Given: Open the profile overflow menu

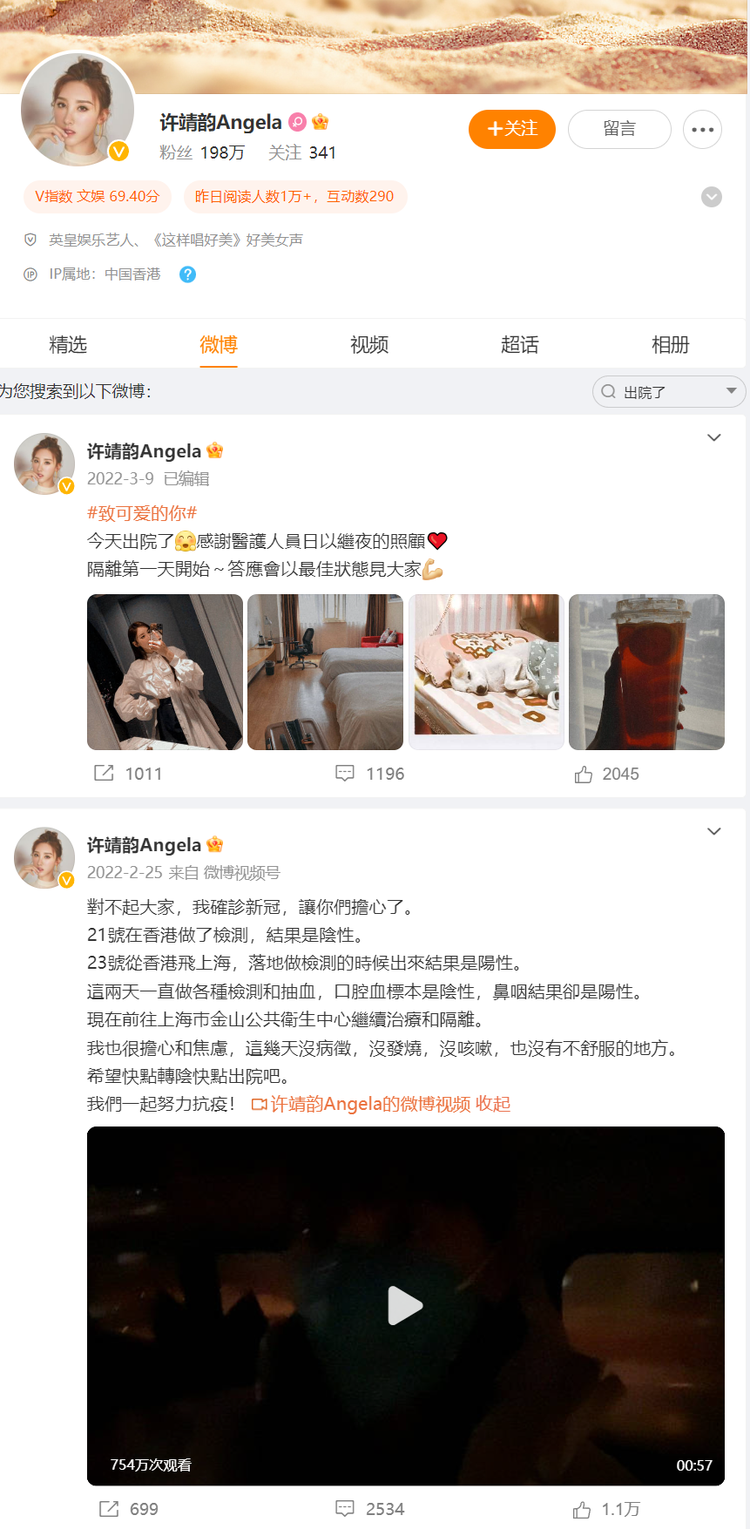Looking at the screenshot, I should coord(702,129).
